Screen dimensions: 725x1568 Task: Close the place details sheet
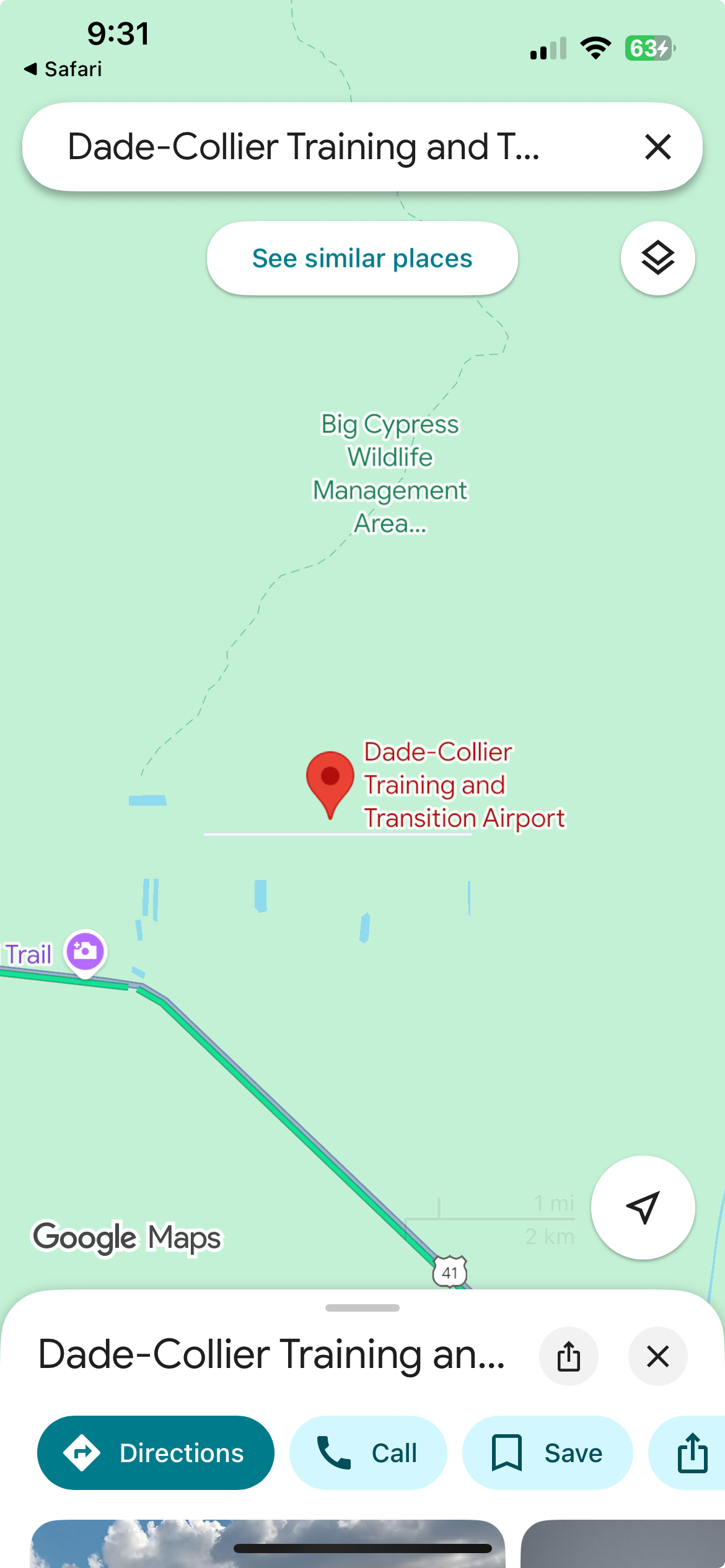[x=657, y=1356]
